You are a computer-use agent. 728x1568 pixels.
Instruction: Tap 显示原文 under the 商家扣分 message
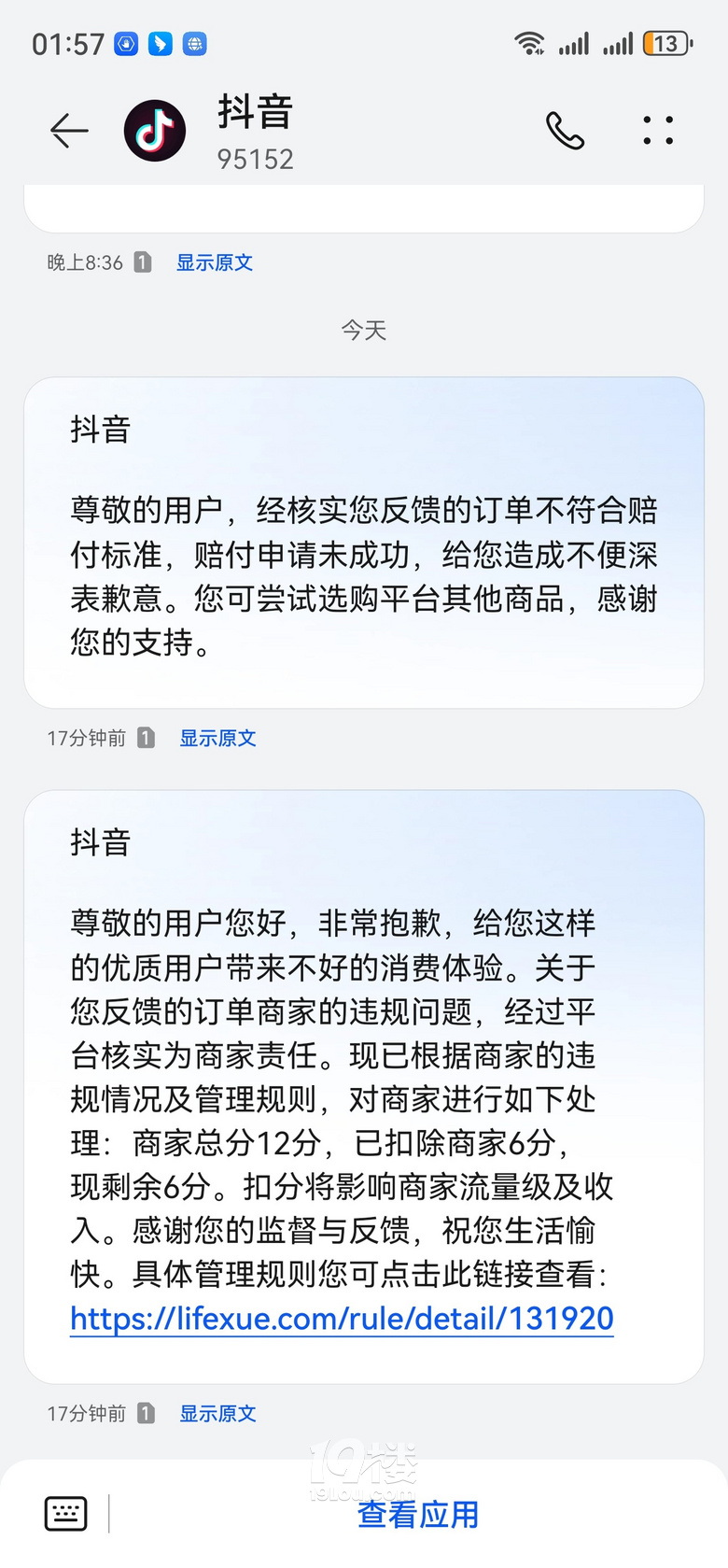217,1413
